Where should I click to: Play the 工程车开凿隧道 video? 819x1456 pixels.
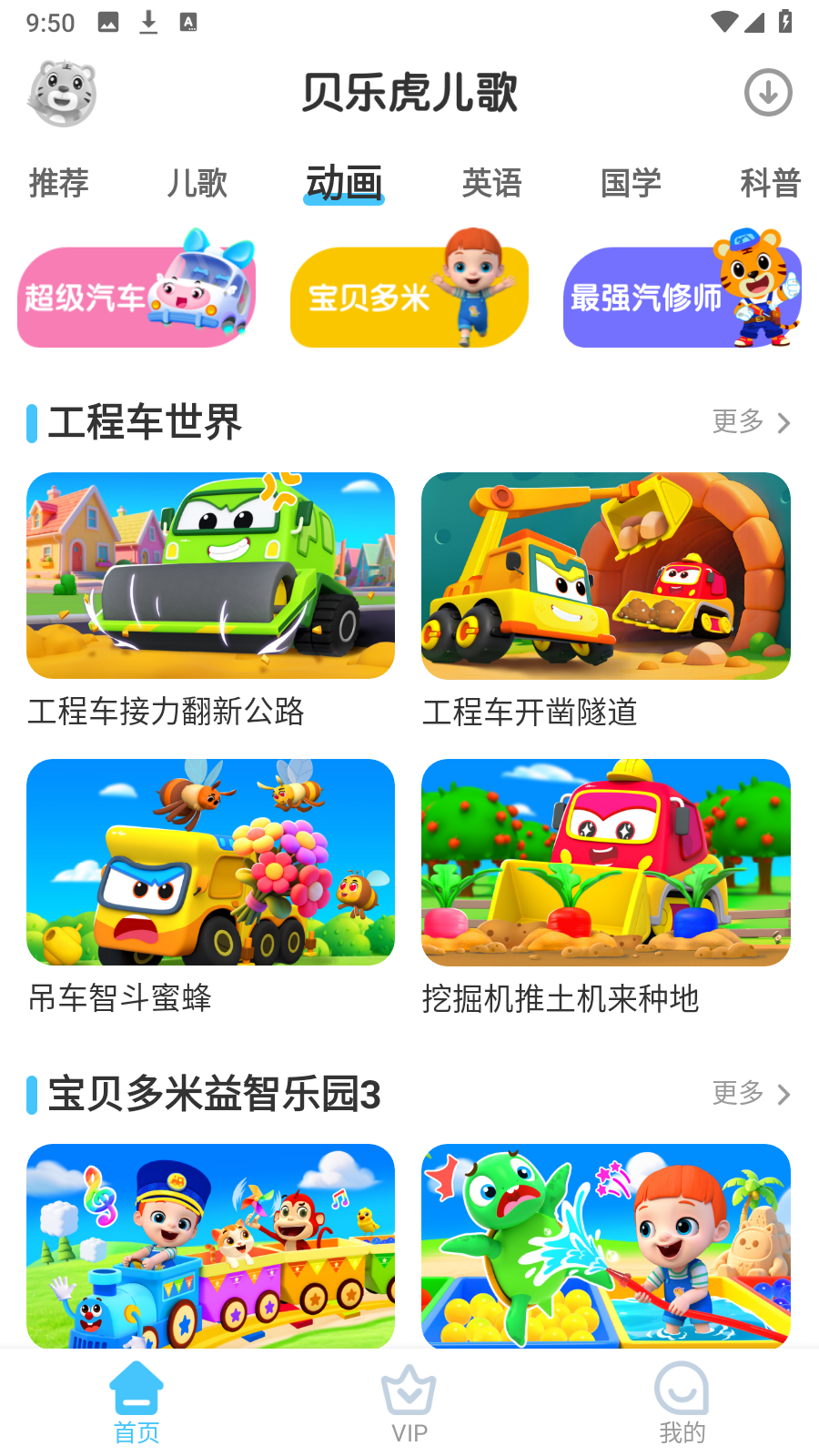click(x=606, y=575)
